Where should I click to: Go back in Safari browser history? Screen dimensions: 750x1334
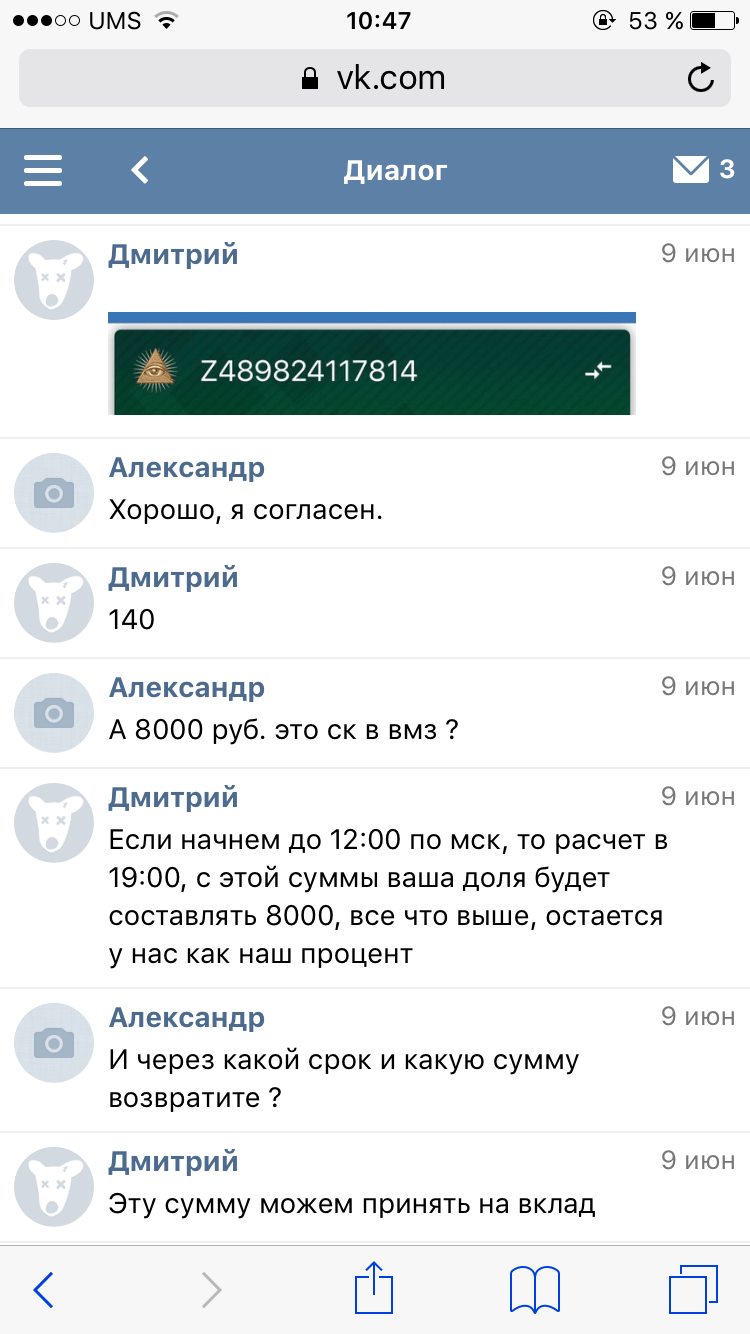coord(43,1289)
